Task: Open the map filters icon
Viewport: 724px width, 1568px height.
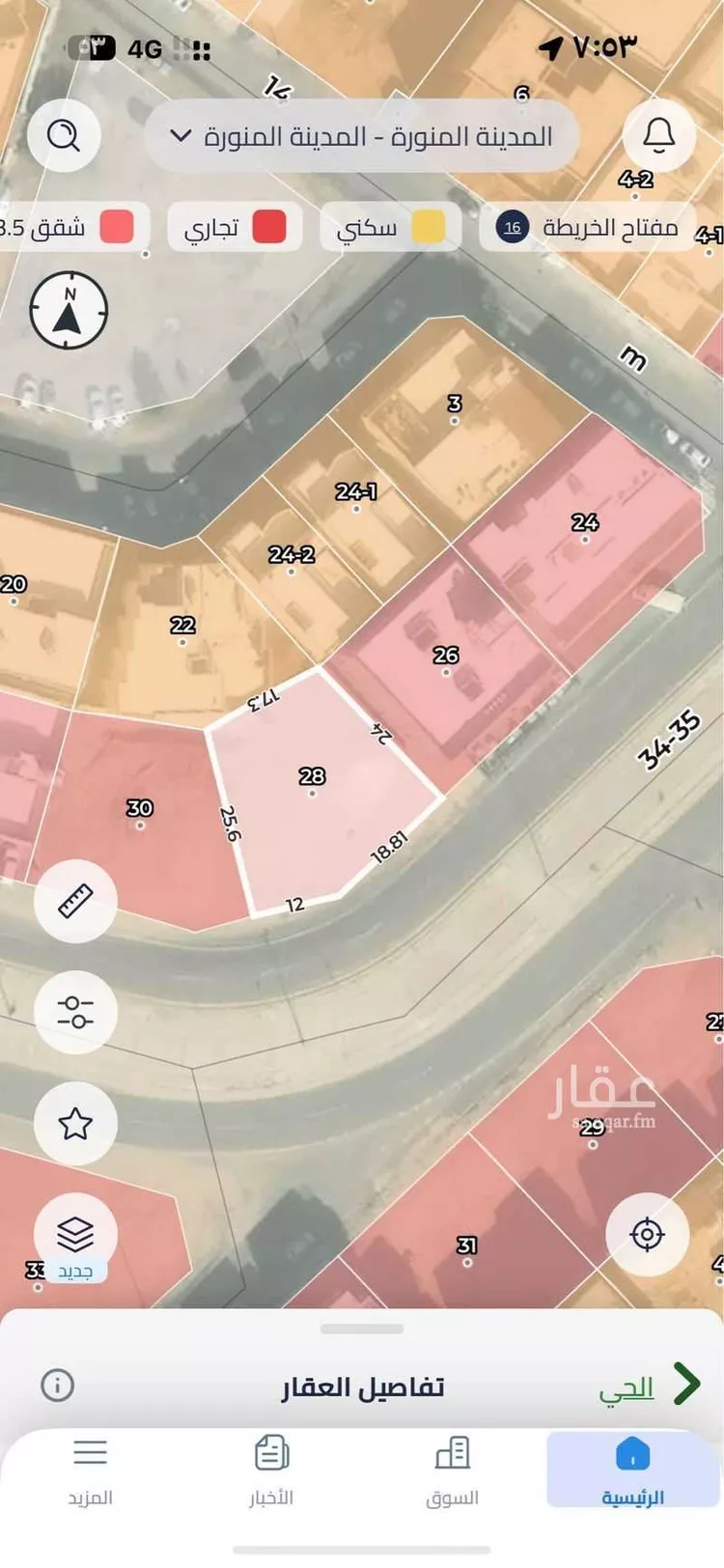Action: pos(74,1012)
